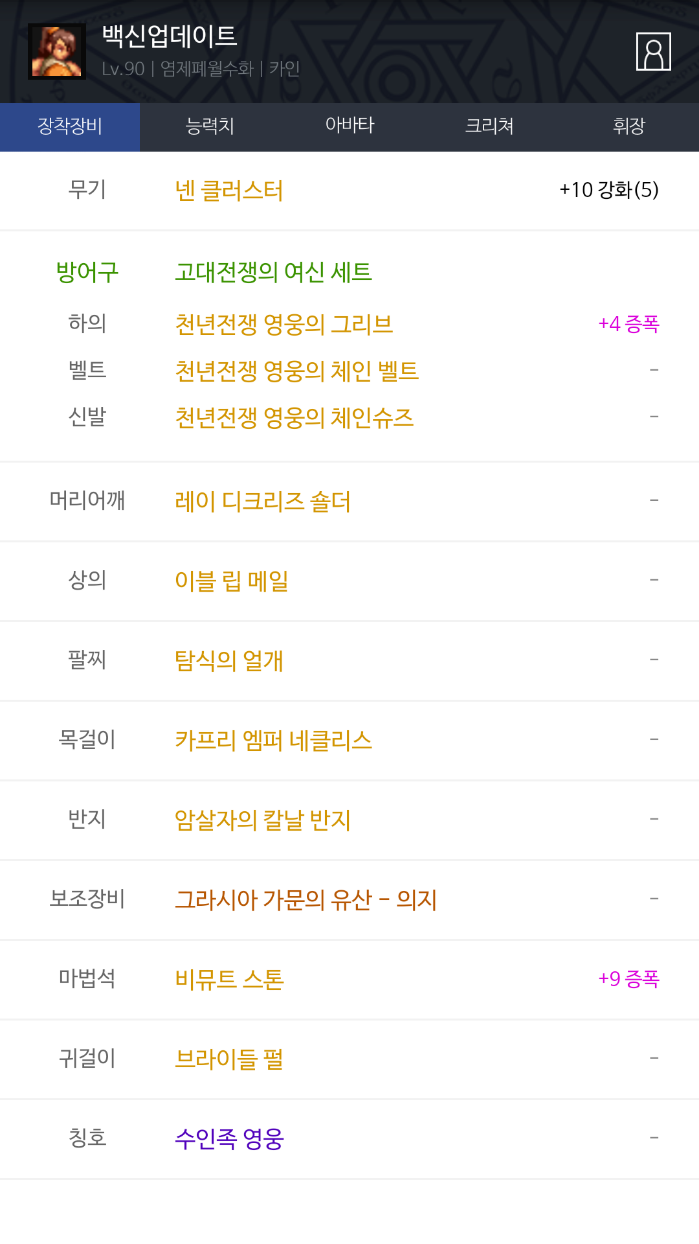View magic stone 비뮤트 스톤
Screen dimensions: 699x1244
click(x=229, y=979)
